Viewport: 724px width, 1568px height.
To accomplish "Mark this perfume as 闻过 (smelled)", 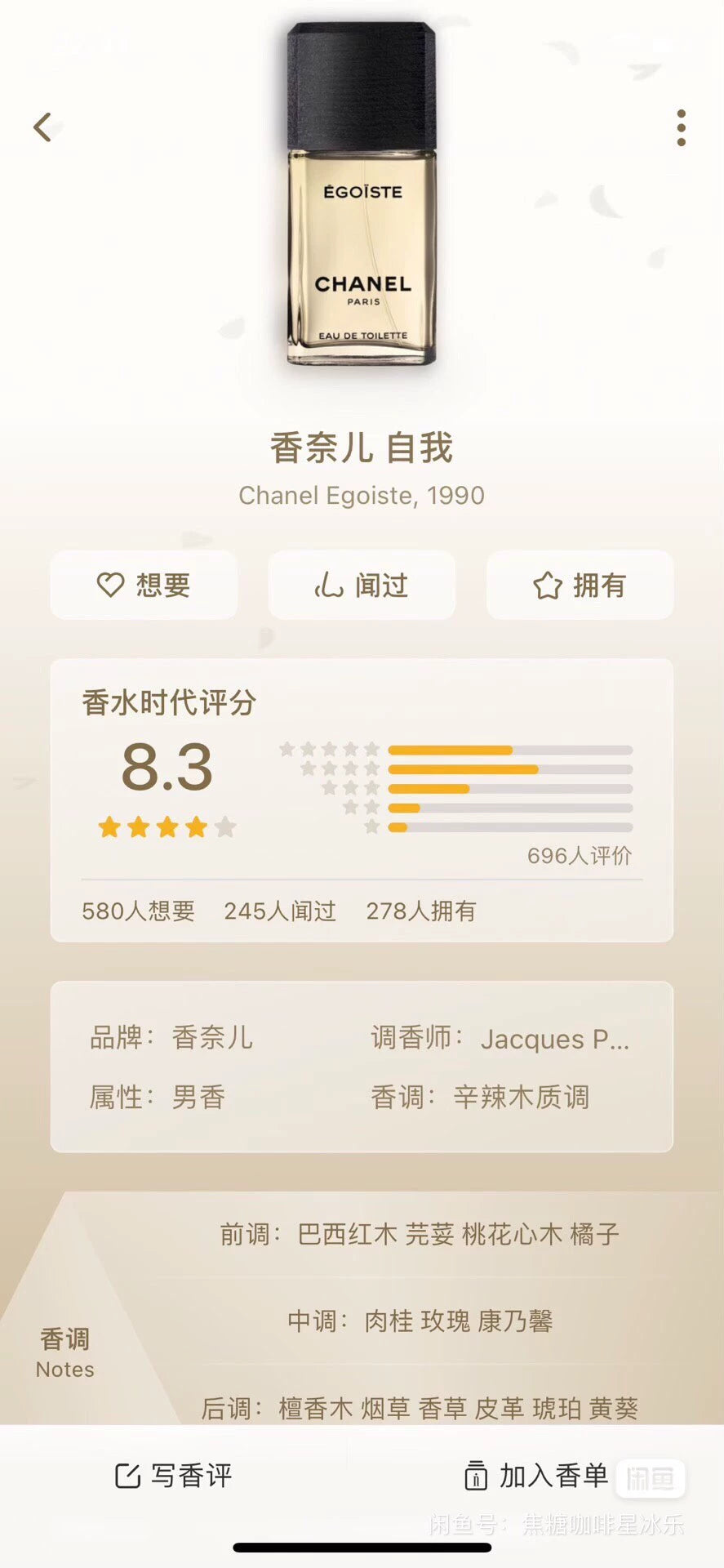I will pyautogui.click(x=362, y=585).
